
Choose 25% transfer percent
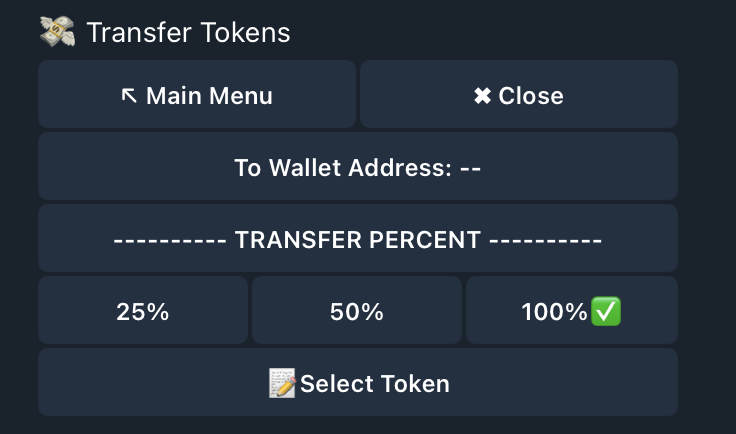143,311
